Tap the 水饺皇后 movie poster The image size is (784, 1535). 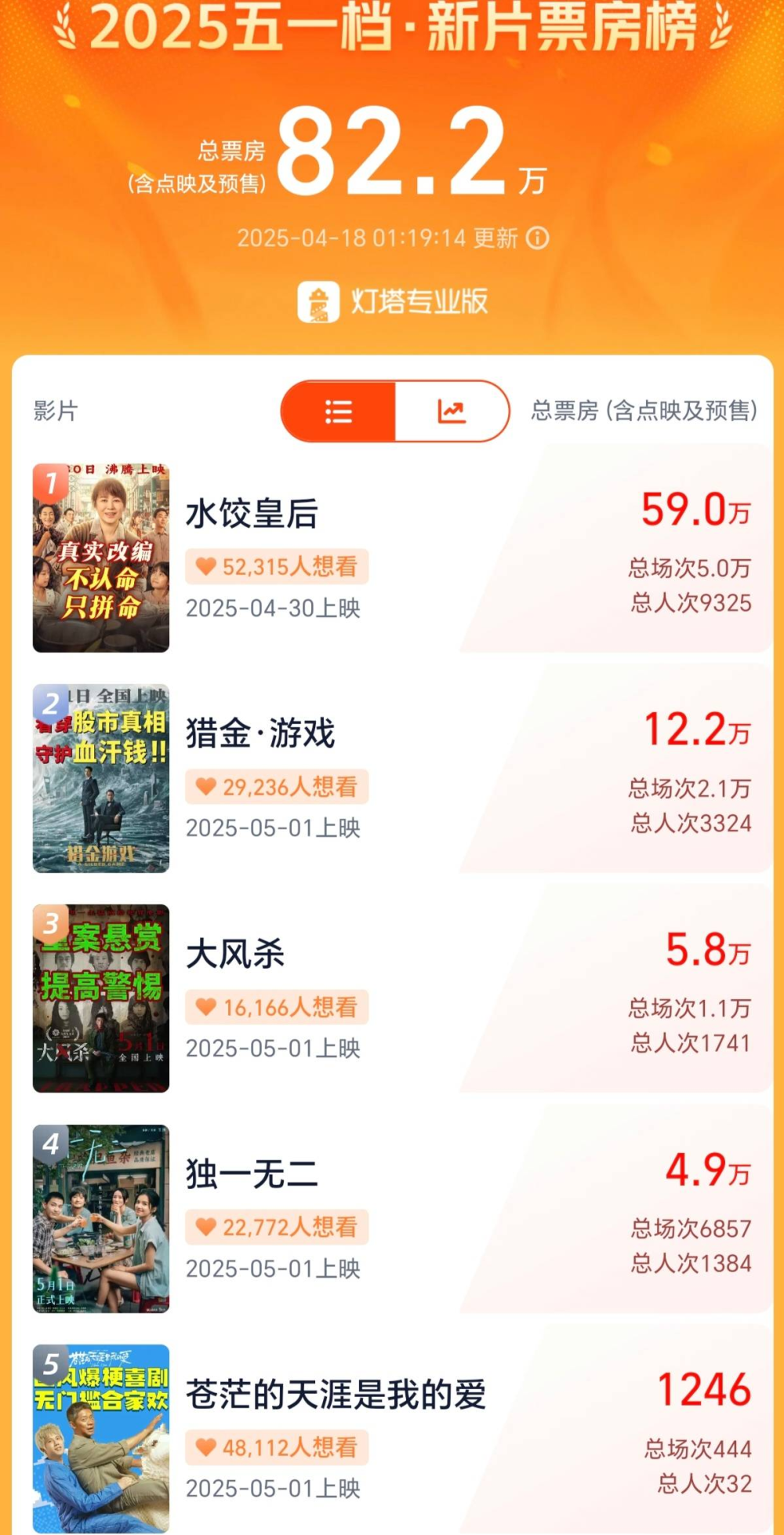point(101,557)
